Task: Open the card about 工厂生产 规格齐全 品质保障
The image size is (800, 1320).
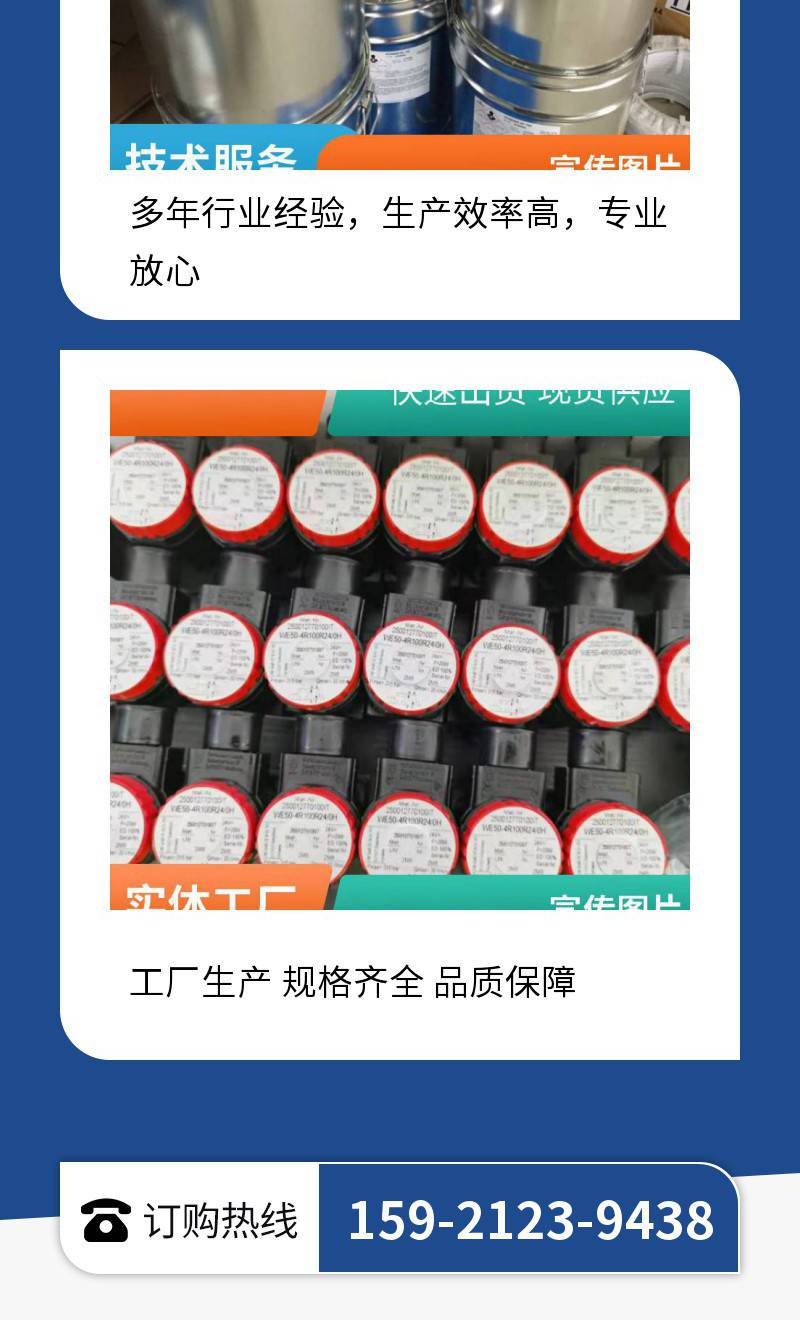Action: coord(400,704)
